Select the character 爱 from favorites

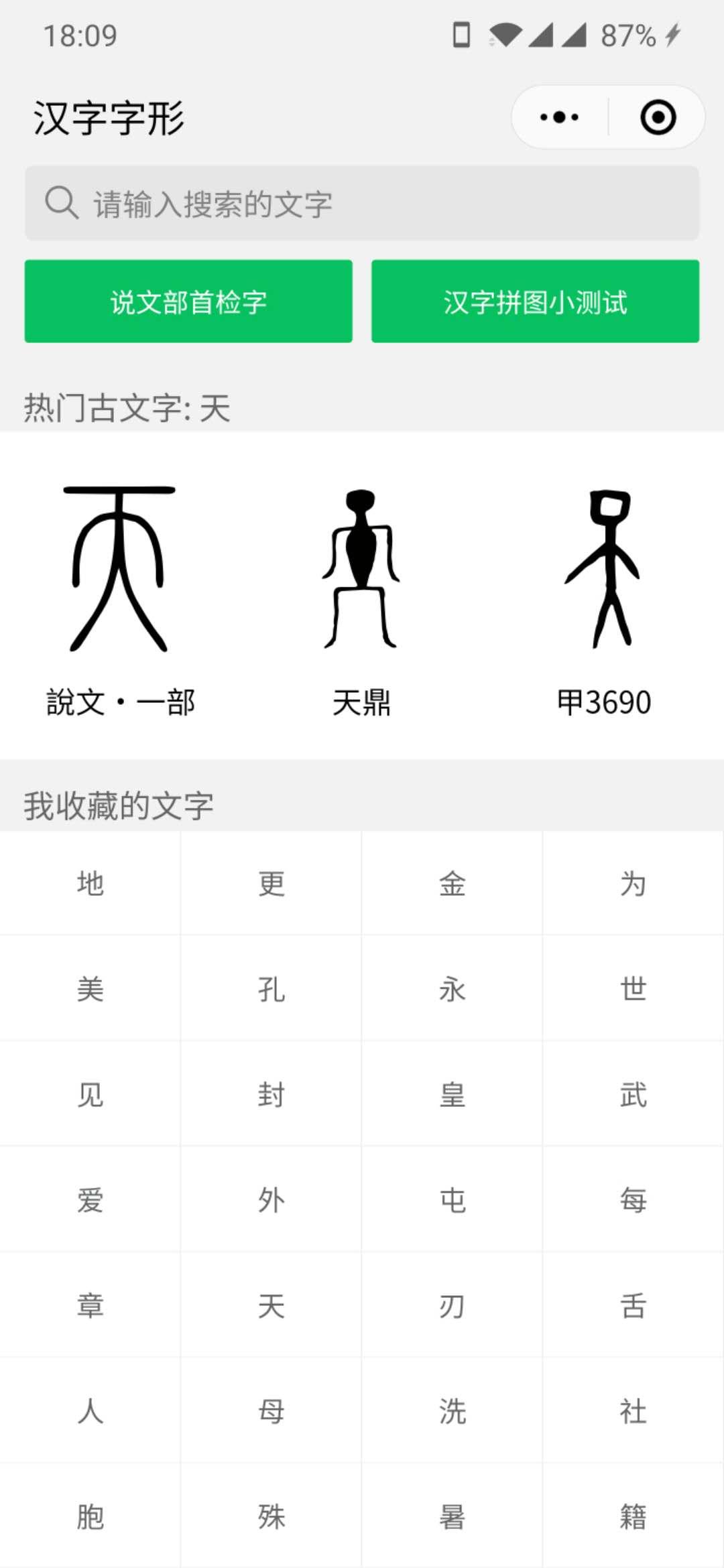click(90, 1199)
